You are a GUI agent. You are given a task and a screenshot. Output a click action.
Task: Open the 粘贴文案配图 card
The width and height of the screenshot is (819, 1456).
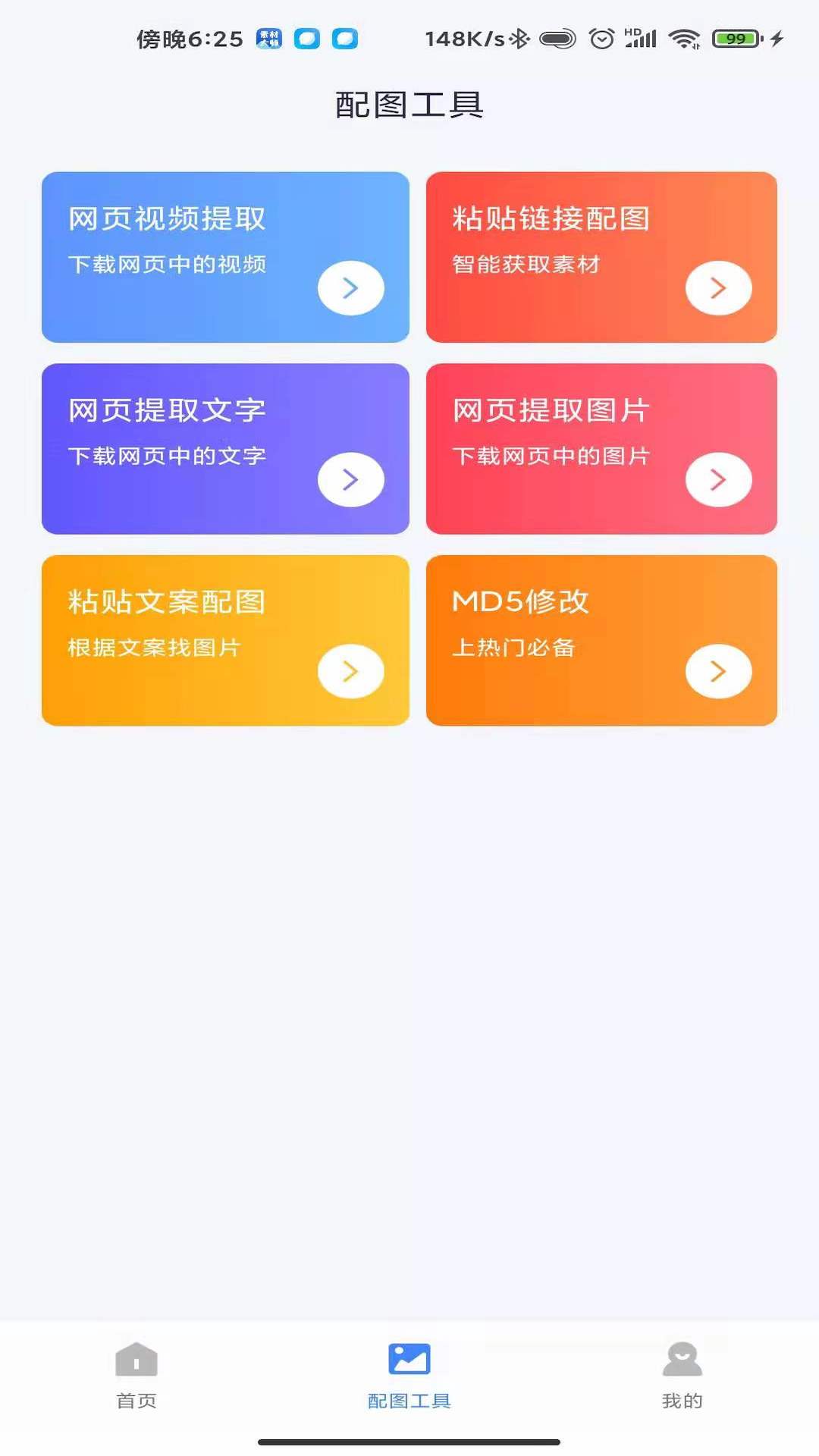225,641
